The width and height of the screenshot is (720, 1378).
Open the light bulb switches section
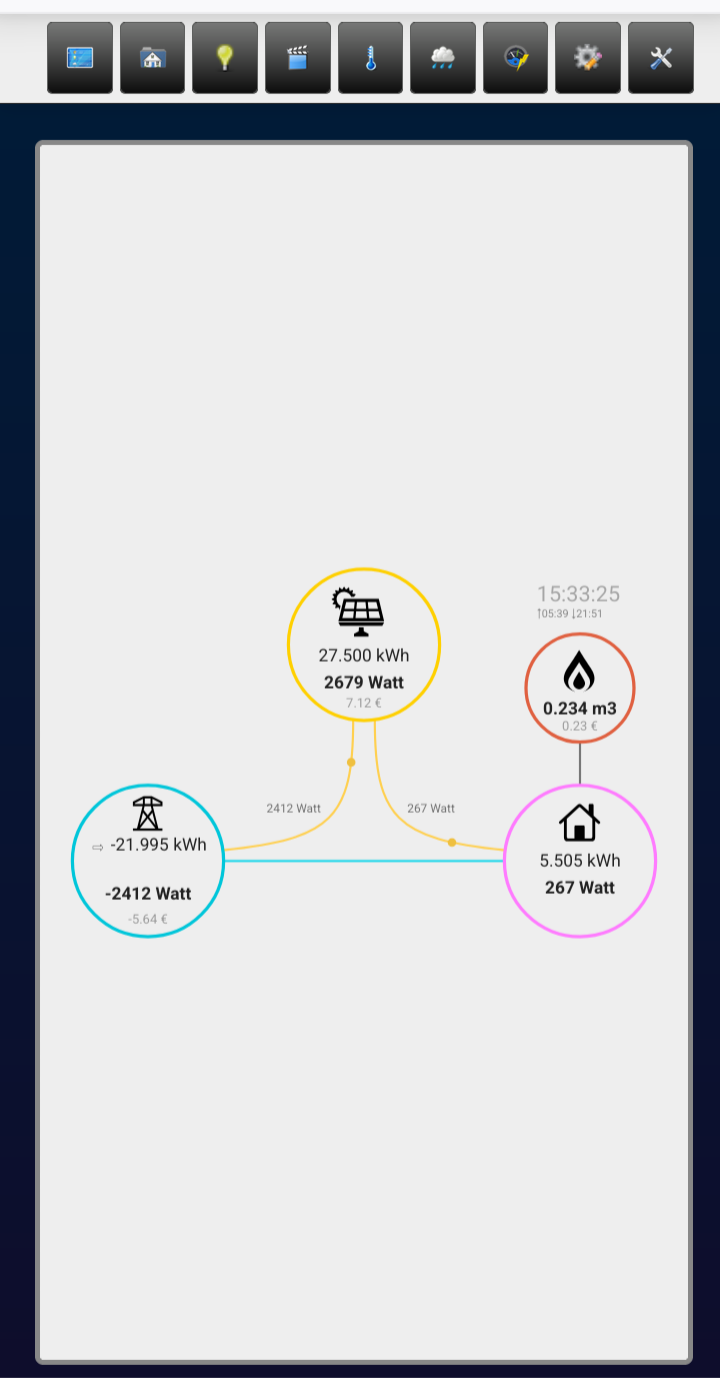pyautogui.click(x=225, y=58)
